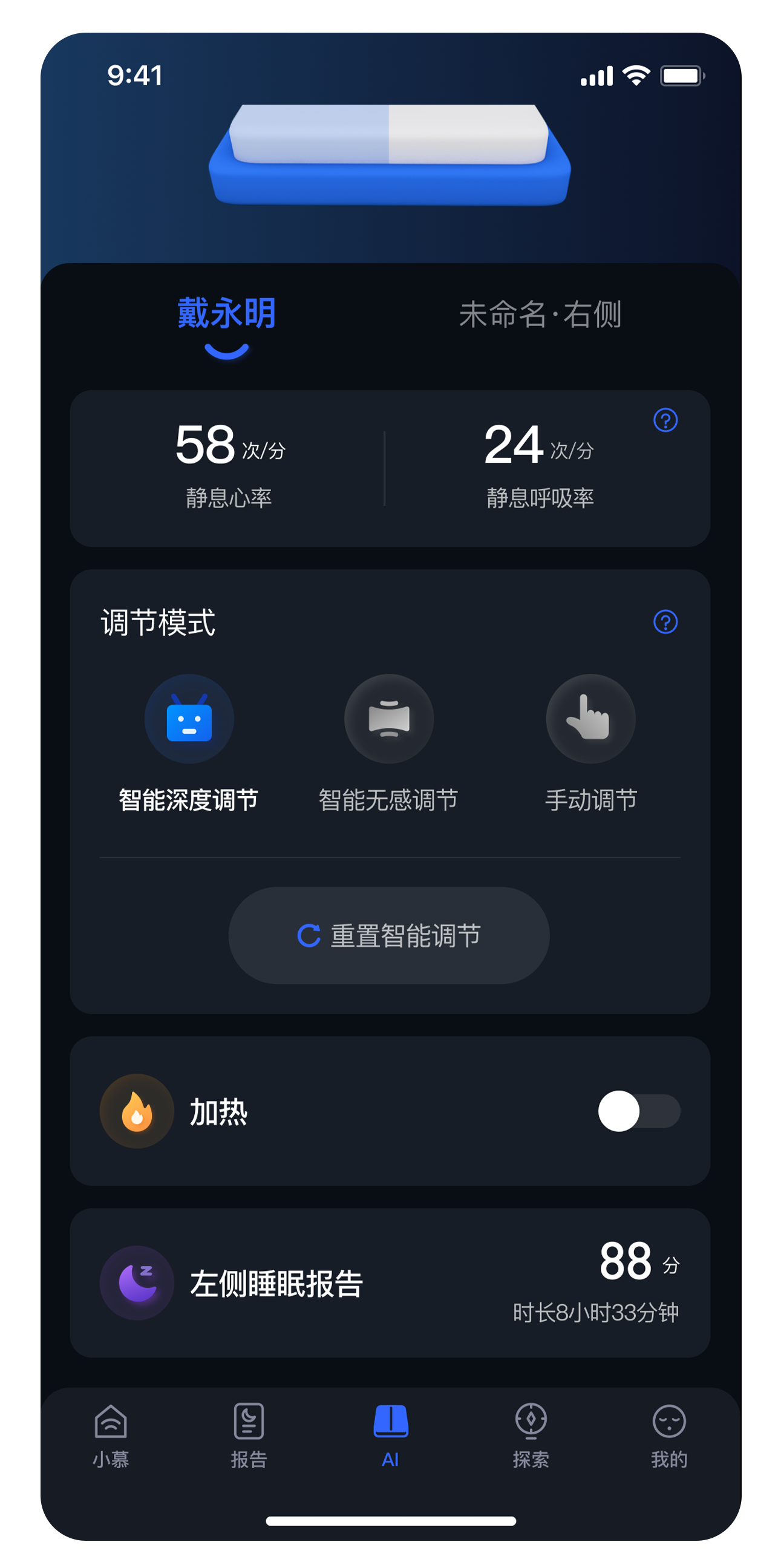
Task: Open help icon next to 调节模式
Action: click(x=665, y=622)
